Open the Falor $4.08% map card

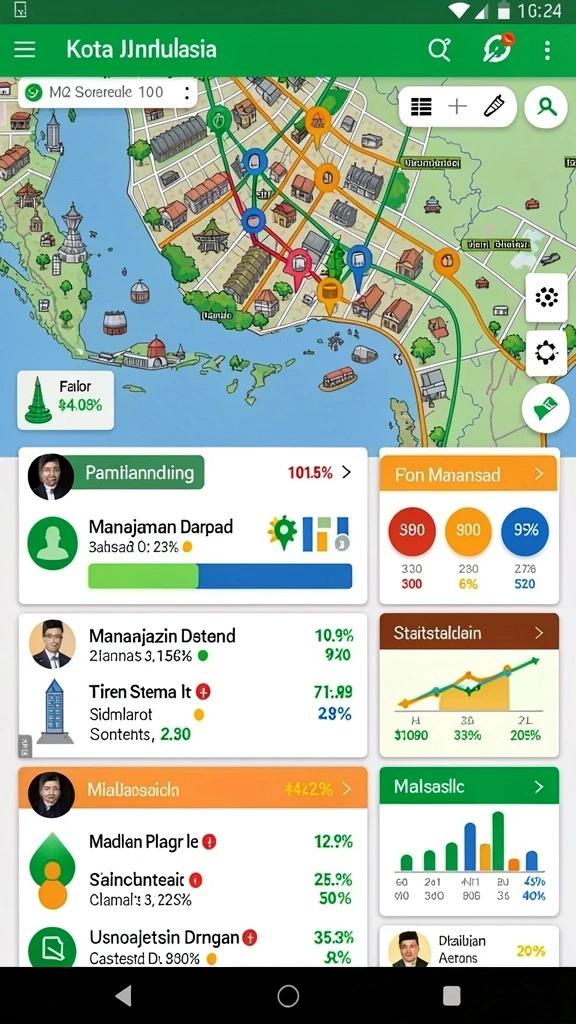coord(65,400)
